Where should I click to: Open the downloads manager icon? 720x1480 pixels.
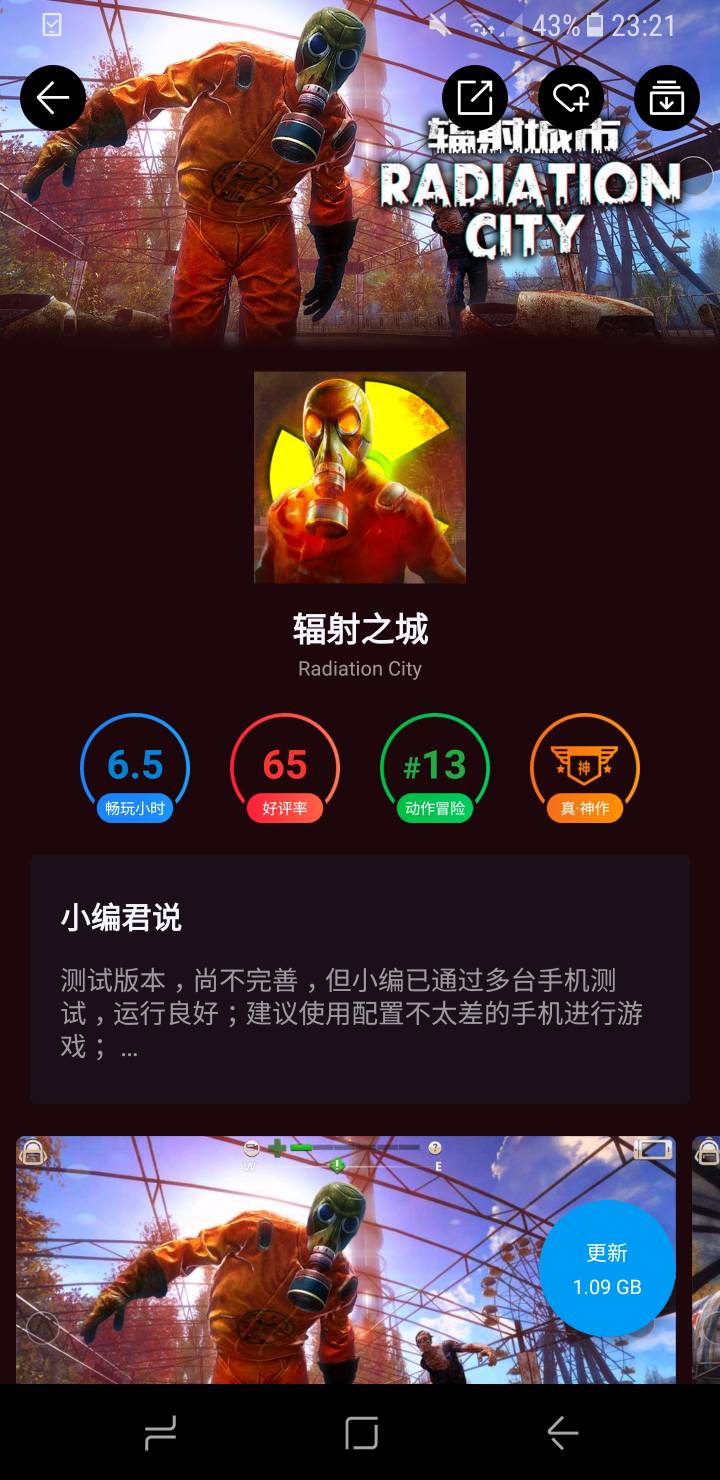(x=667, y=98)
